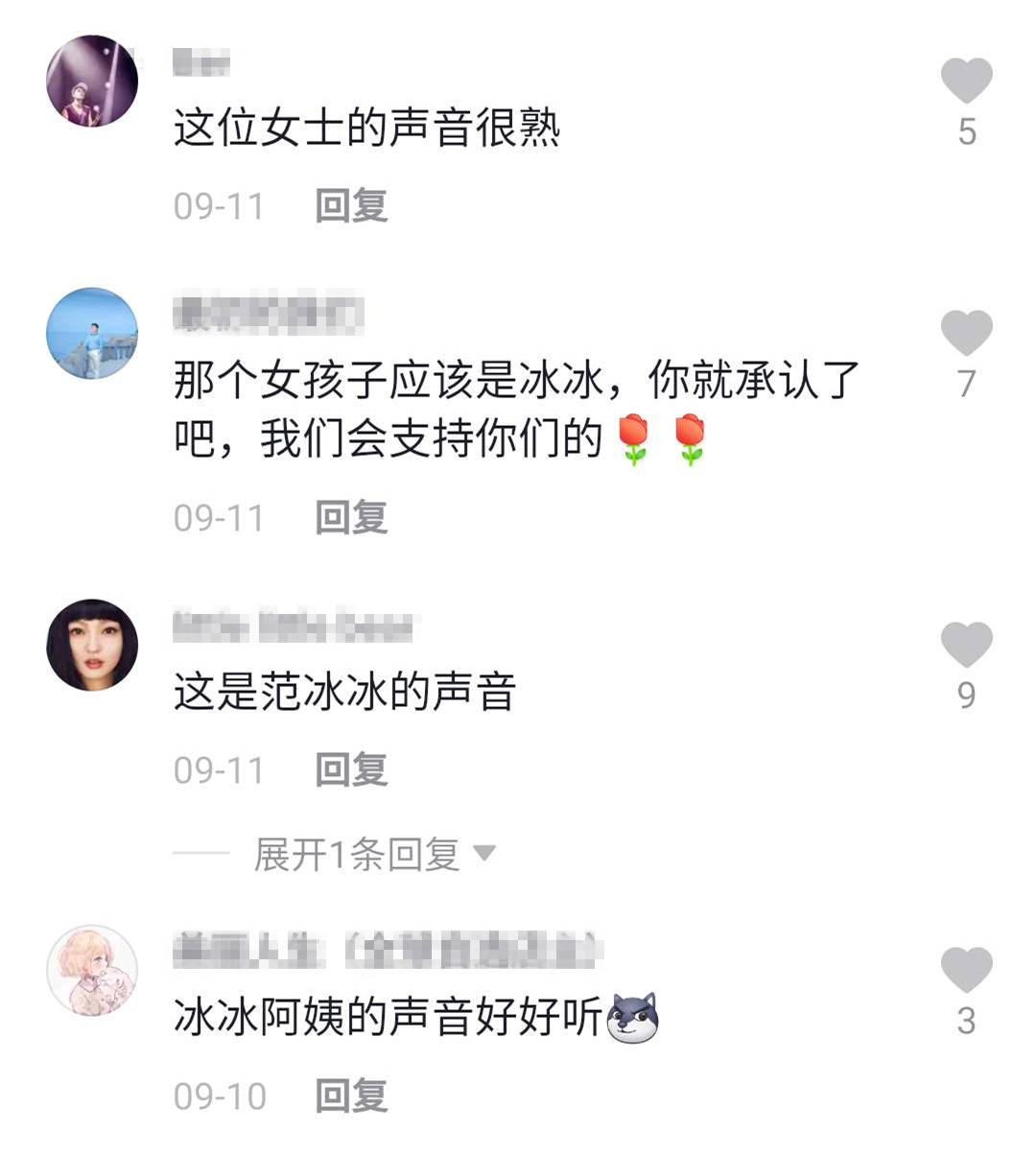1036x1155 pixels.
Task: Like the comment 那个女孩子应该是冰冰
Action: point(966,334)
